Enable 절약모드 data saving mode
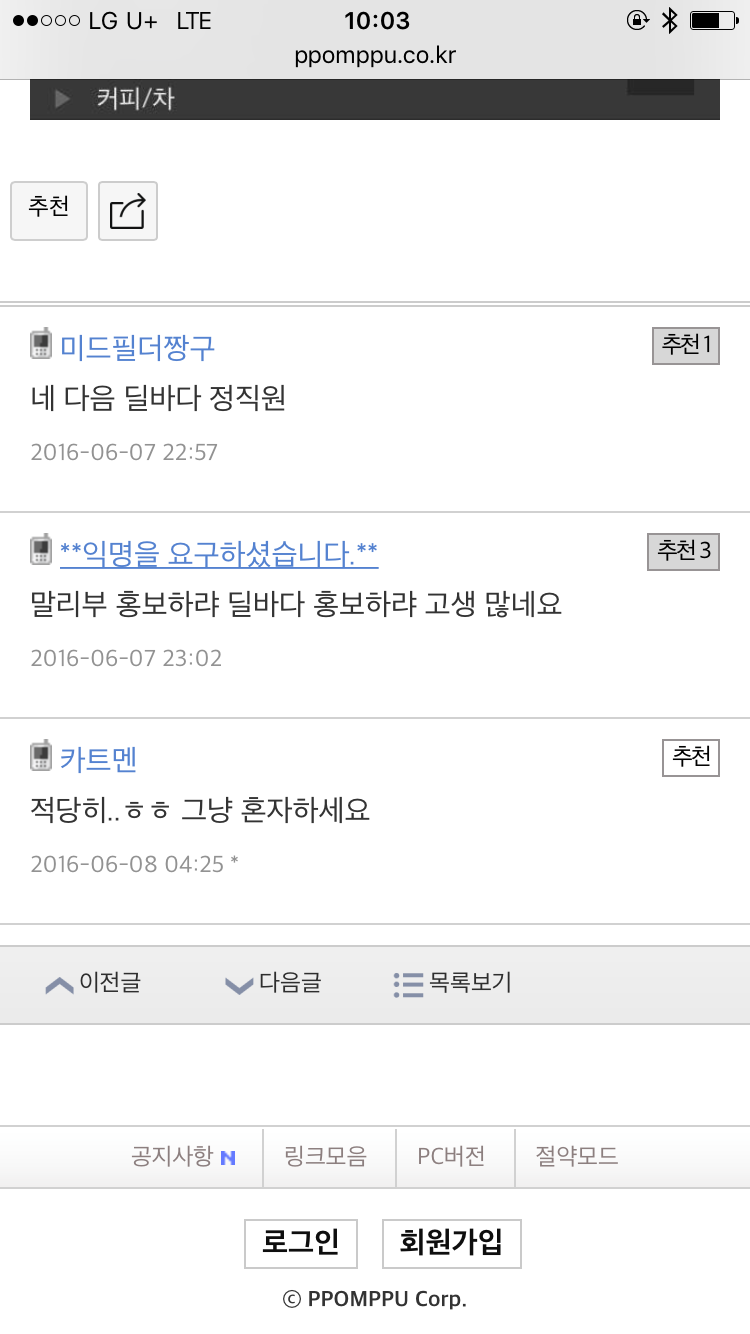 click(577, 1157)
